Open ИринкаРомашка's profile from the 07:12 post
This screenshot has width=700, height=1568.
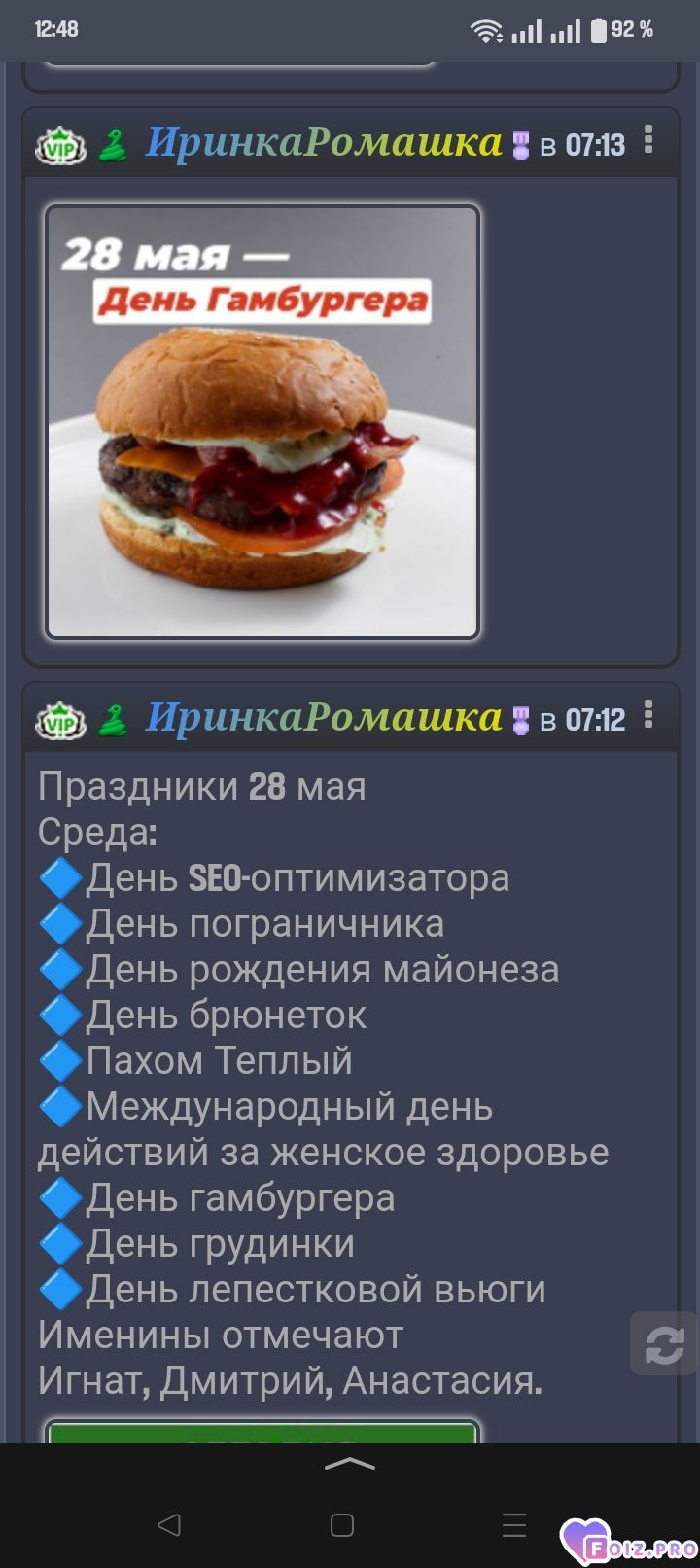click(x=324, y=718)
